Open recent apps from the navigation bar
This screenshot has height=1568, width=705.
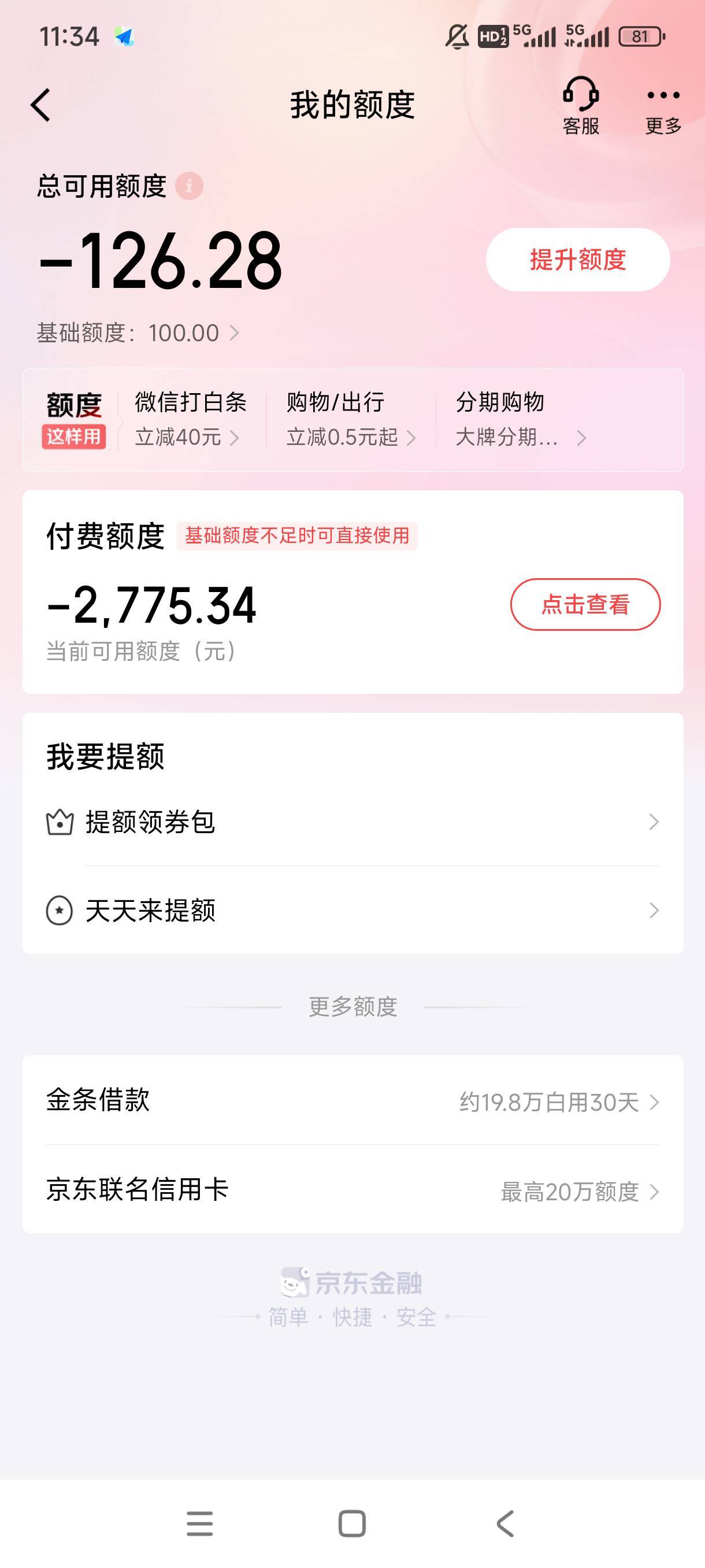coord(199,1523)
